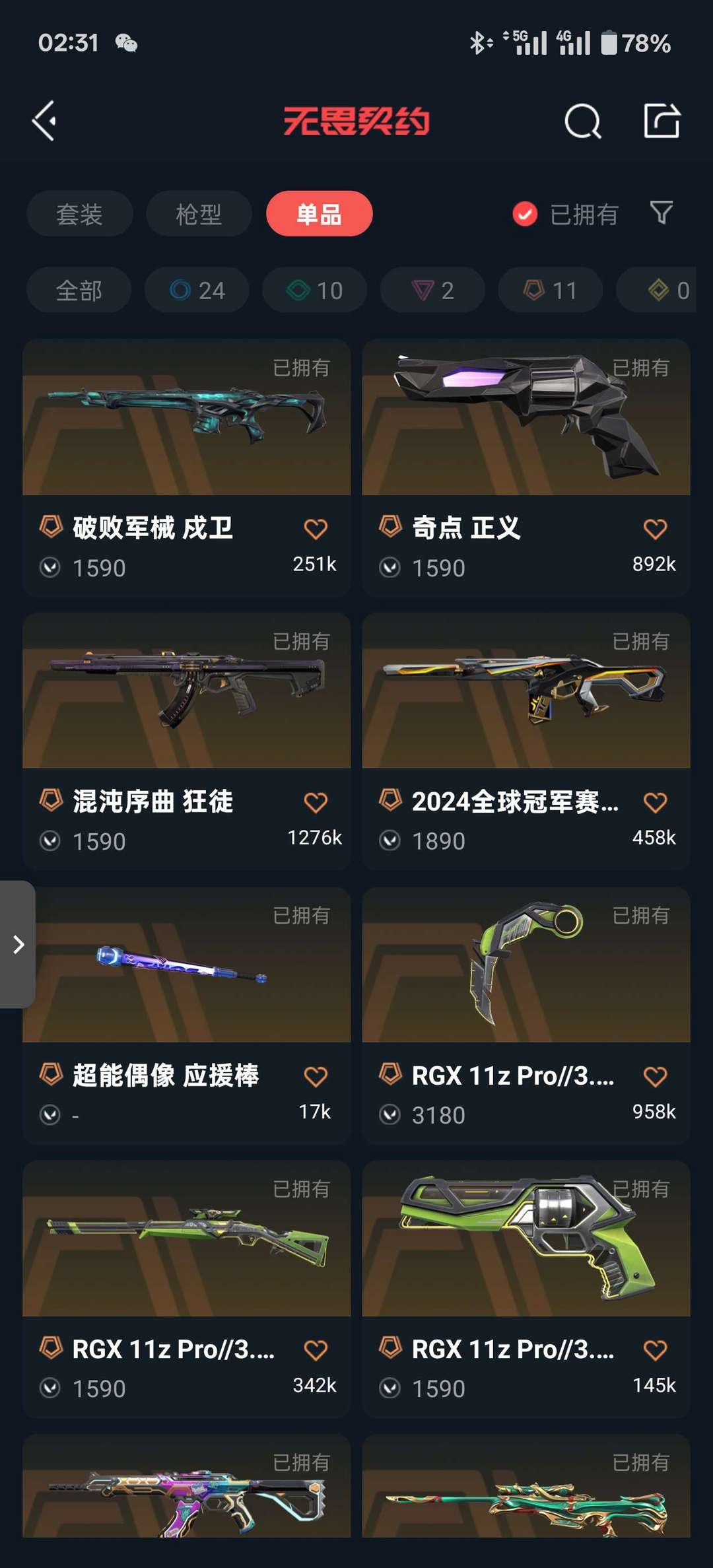Switch to the 枪型 tab
This screenshot has width=713, height=1568.
click(199, 214)
